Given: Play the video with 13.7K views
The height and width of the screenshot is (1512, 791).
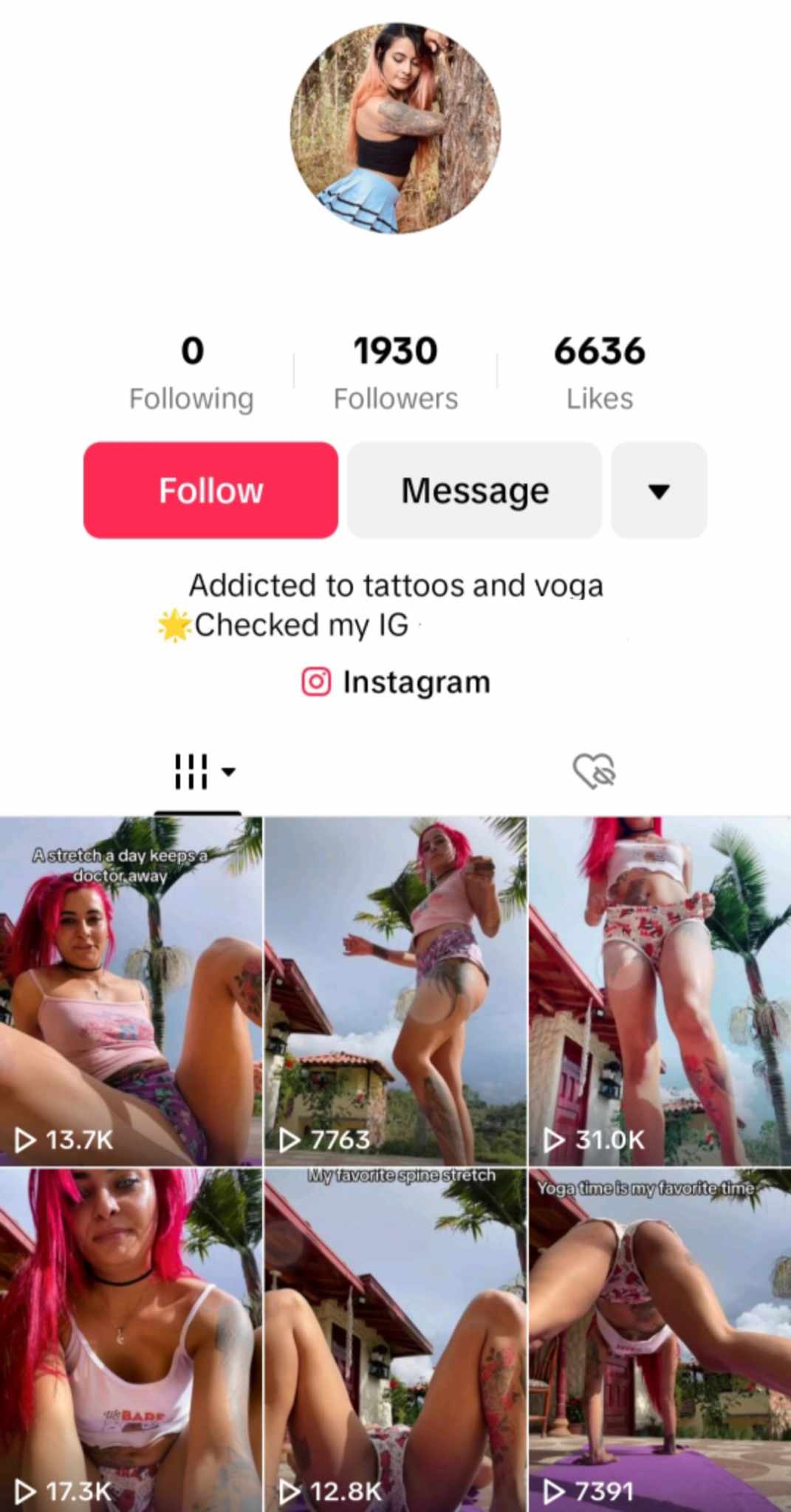Looking at the screenshot, I should [131, 992].
